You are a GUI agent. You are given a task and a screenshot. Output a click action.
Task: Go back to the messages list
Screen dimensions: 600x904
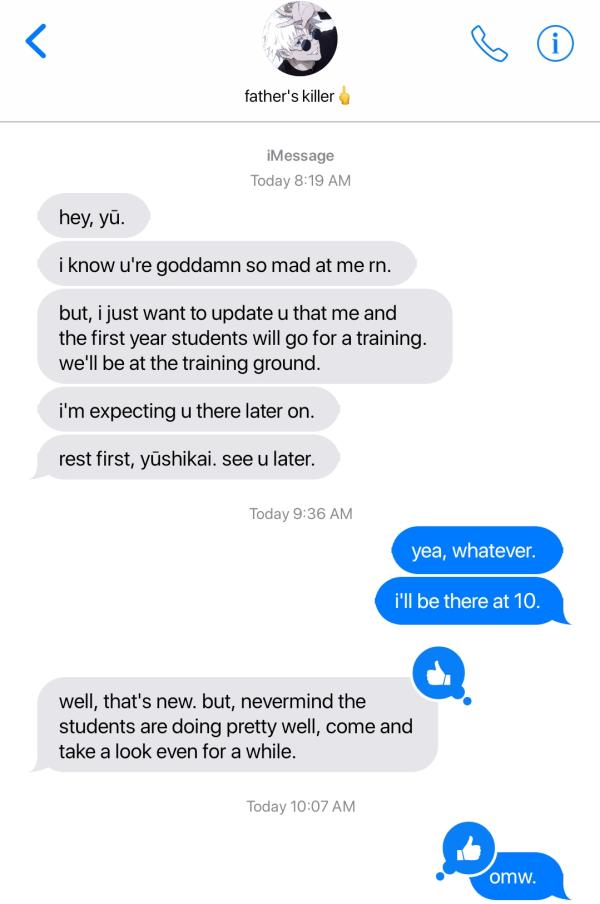(x=36, y=41)
